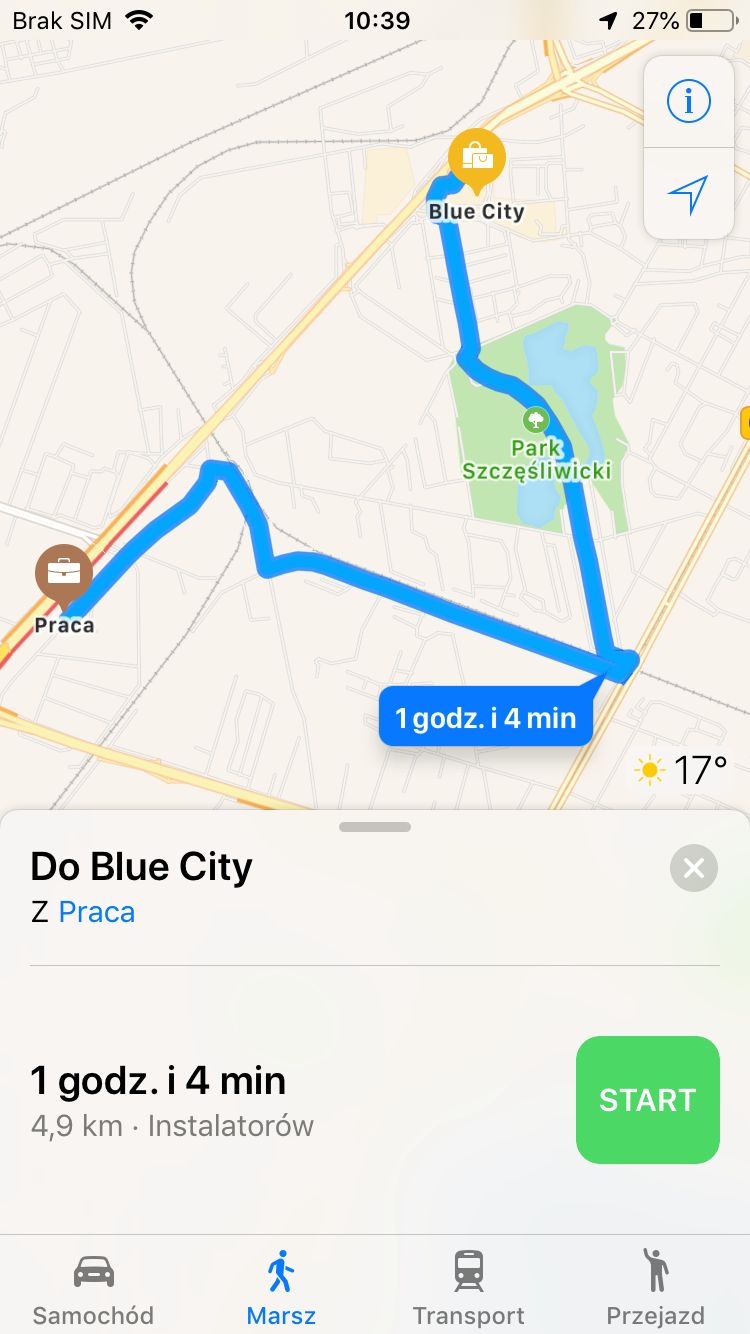Tap Park Szczęśliwicki marker on map

click(536, 420)
